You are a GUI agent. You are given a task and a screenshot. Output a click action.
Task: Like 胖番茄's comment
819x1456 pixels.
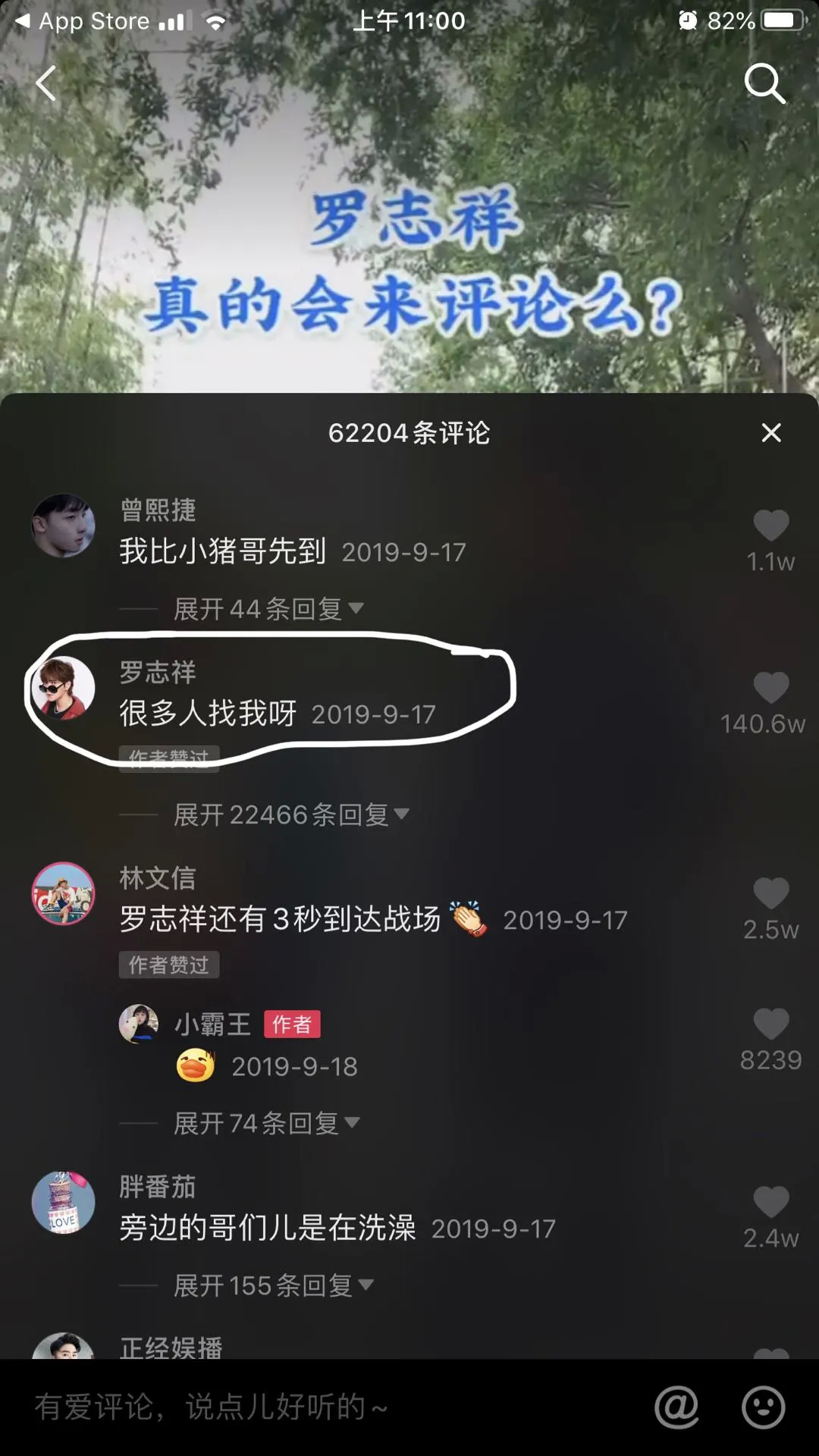pos(770,1203)
